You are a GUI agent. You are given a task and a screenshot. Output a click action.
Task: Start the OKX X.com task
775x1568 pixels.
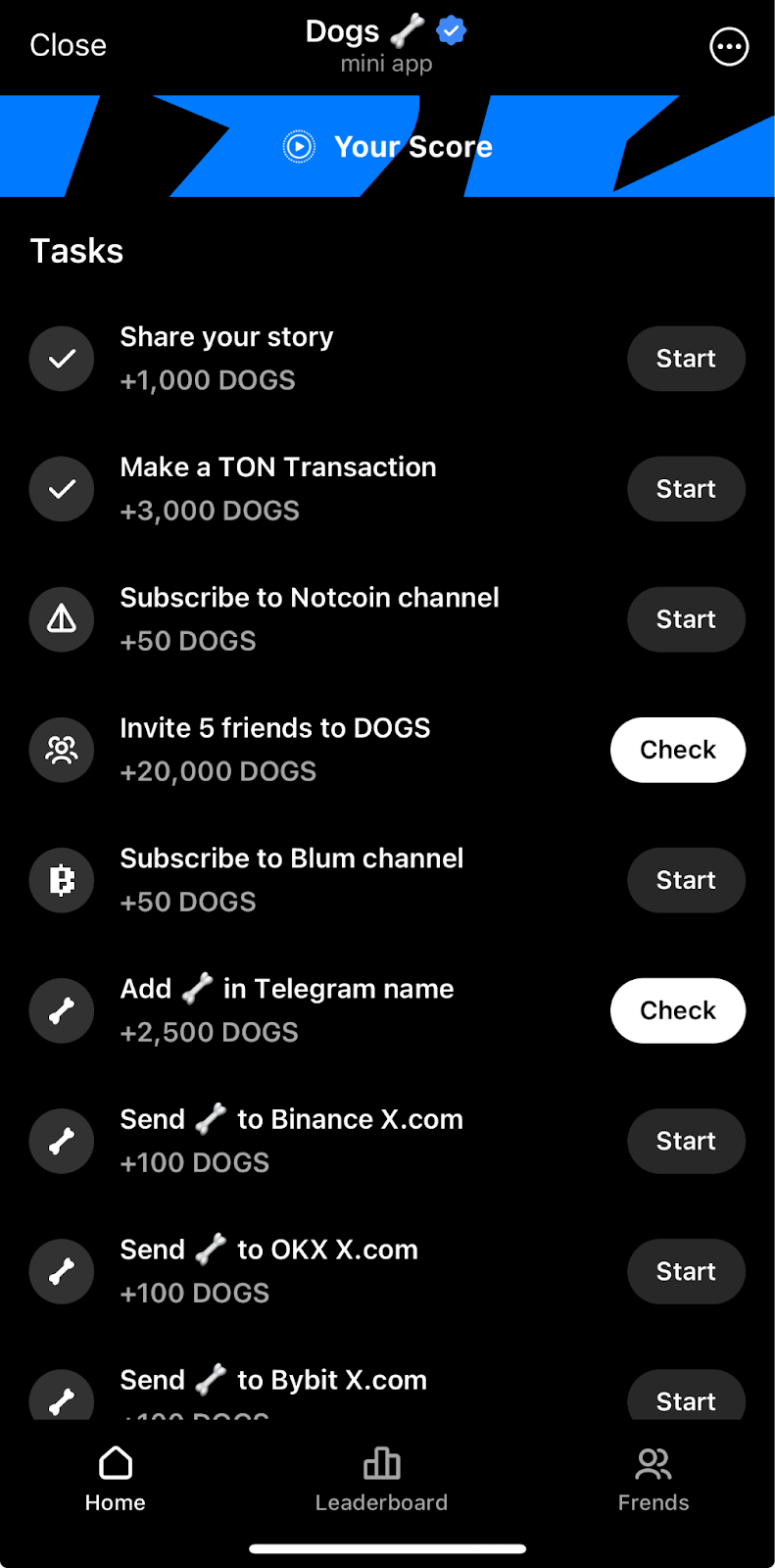point(686,1271)
